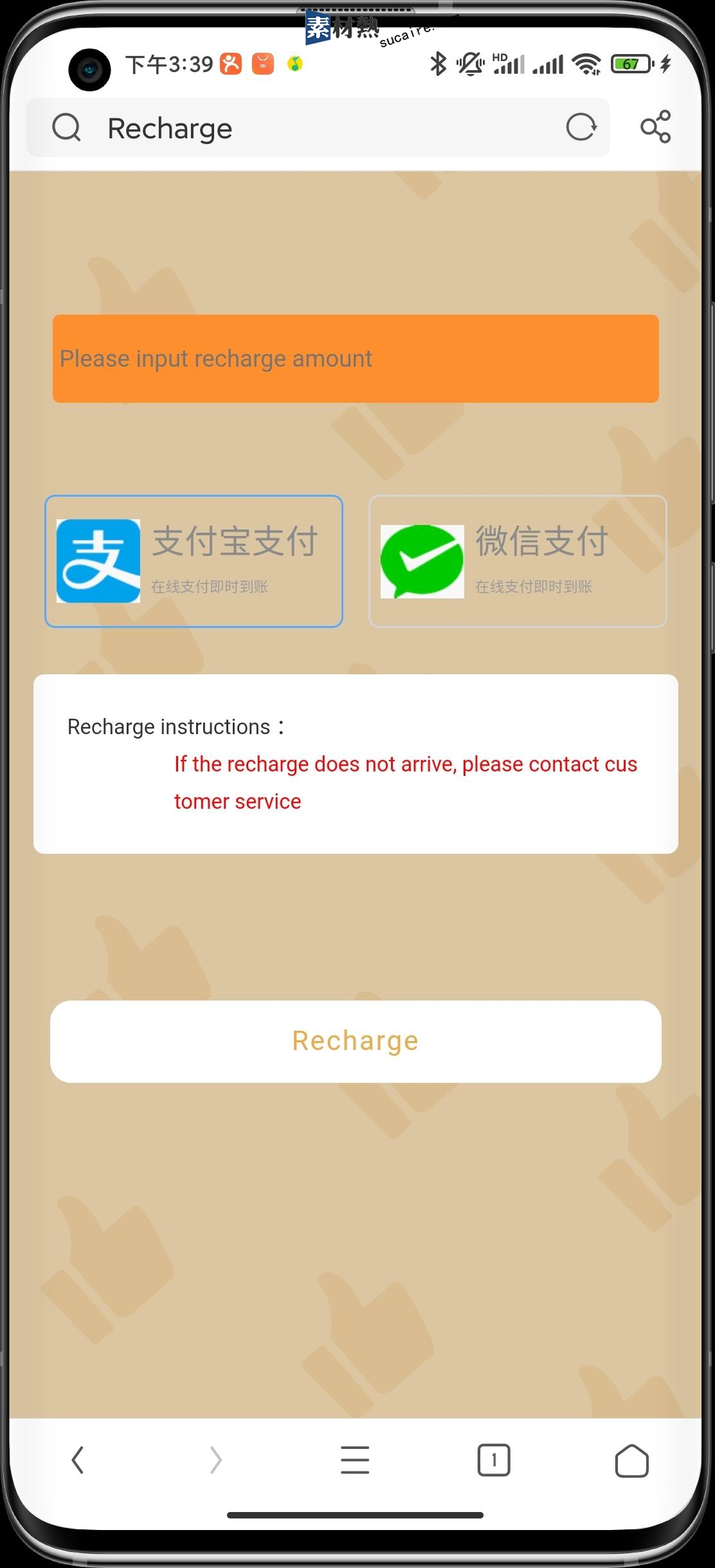The height and width of the screenshot is (1568, 715).
Task: Focus the recharge amount input field
Action: coord(356,358)
